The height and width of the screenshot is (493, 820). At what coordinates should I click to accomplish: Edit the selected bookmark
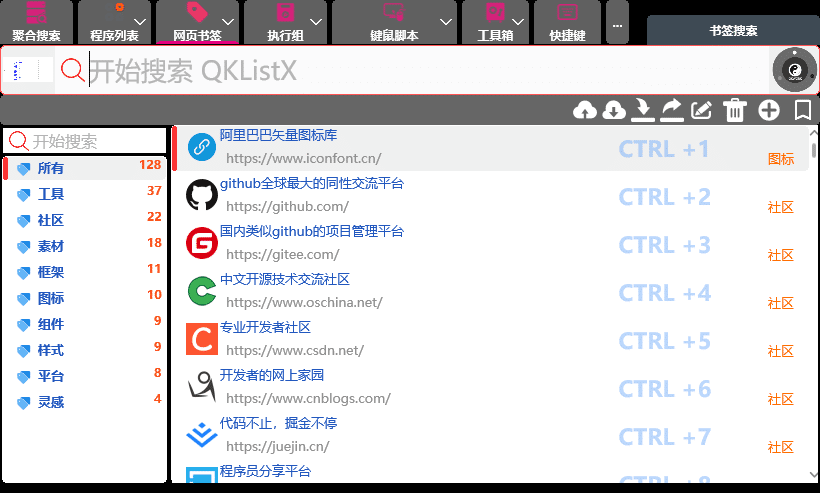[702, 110]
